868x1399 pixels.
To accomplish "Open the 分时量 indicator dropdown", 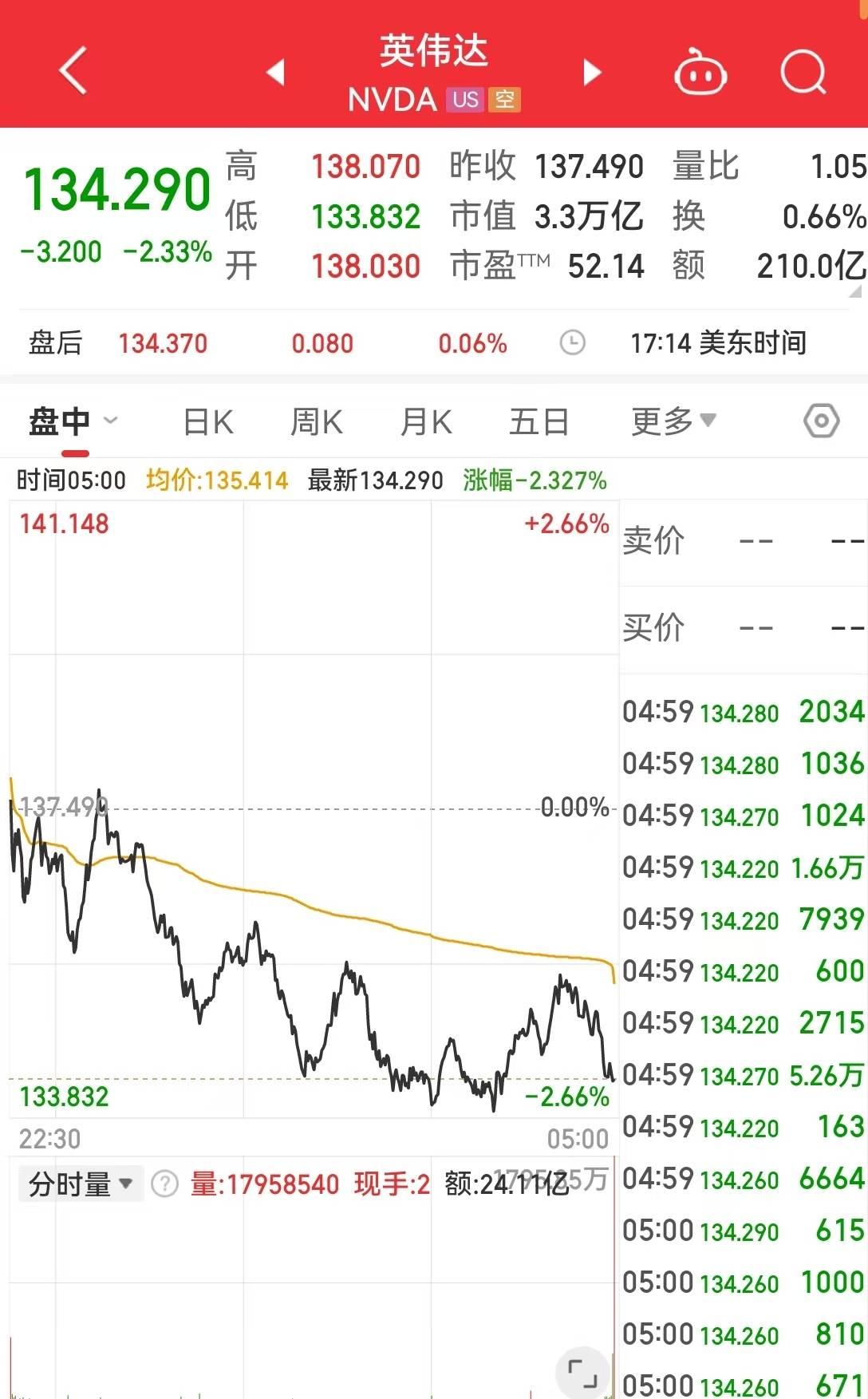I will pyautogui.click(x=81, y=1184).
